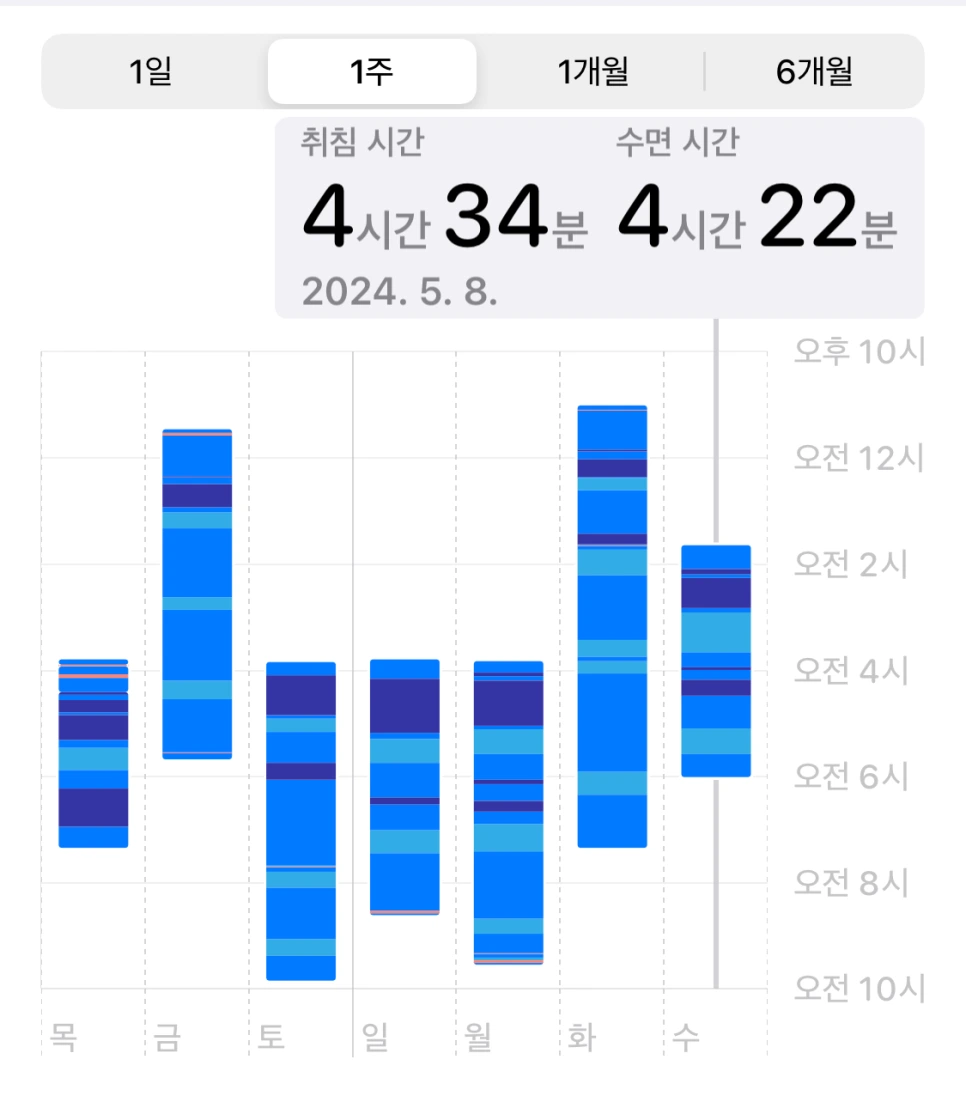The image size is (966, 1106).
Task: Select the 1주 segment
Action: (x=371, y=72)
